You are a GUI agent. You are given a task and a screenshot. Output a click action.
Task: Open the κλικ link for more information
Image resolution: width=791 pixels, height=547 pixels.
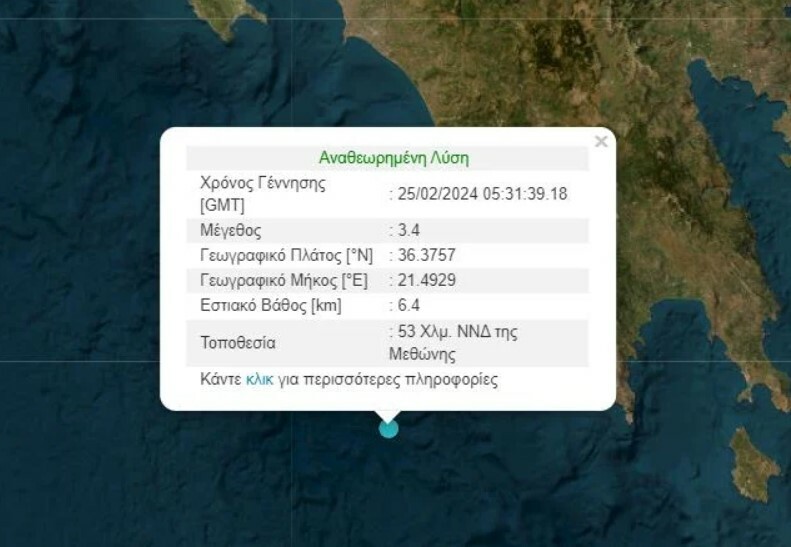point(259,380)
